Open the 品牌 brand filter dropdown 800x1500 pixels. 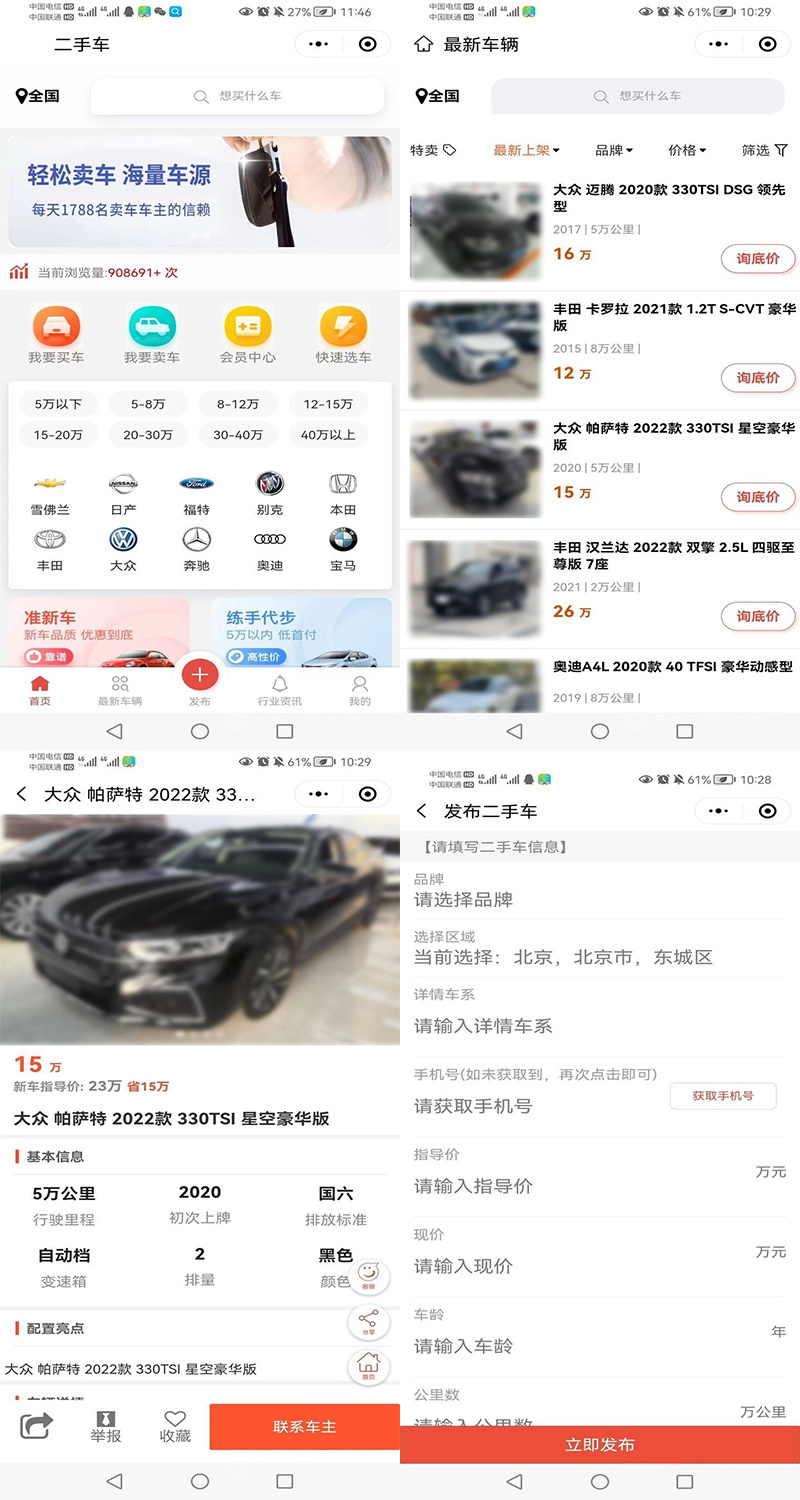click(614, 150)
